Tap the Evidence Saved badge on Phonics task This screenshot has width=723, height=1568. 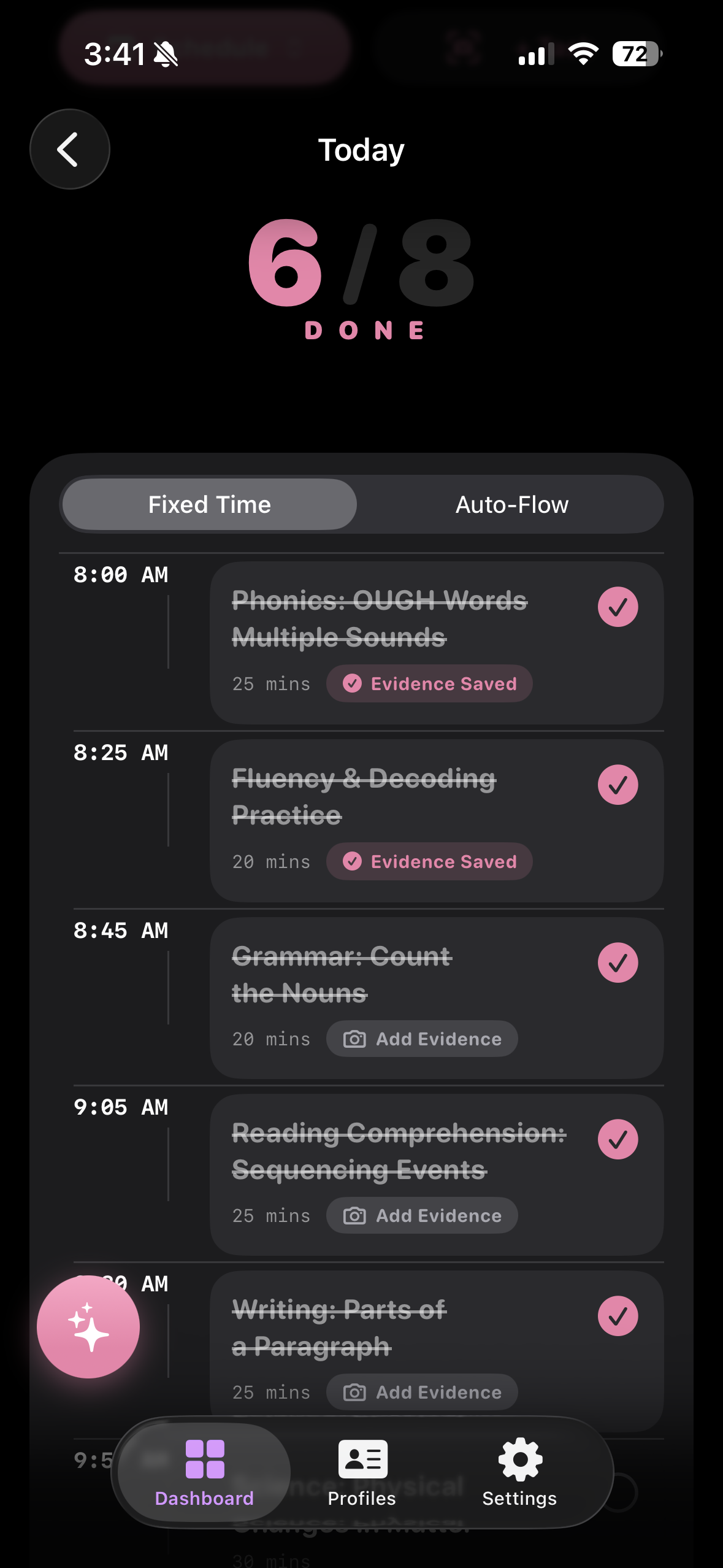pyautogui.click(x=429, y=683)
